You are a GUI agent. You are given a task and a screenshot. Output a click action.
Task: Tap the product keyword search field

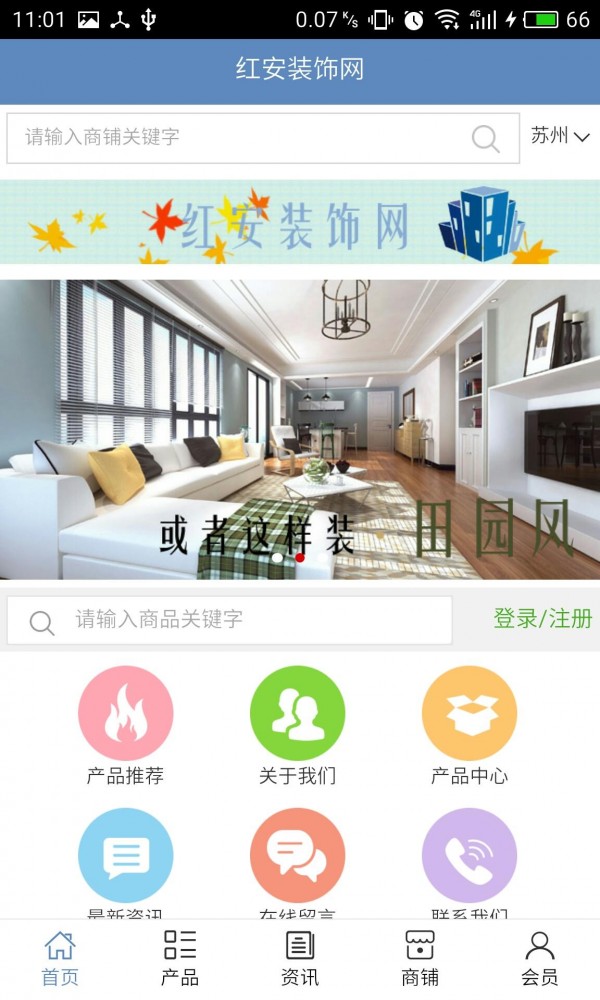click(x=250, y=620)
